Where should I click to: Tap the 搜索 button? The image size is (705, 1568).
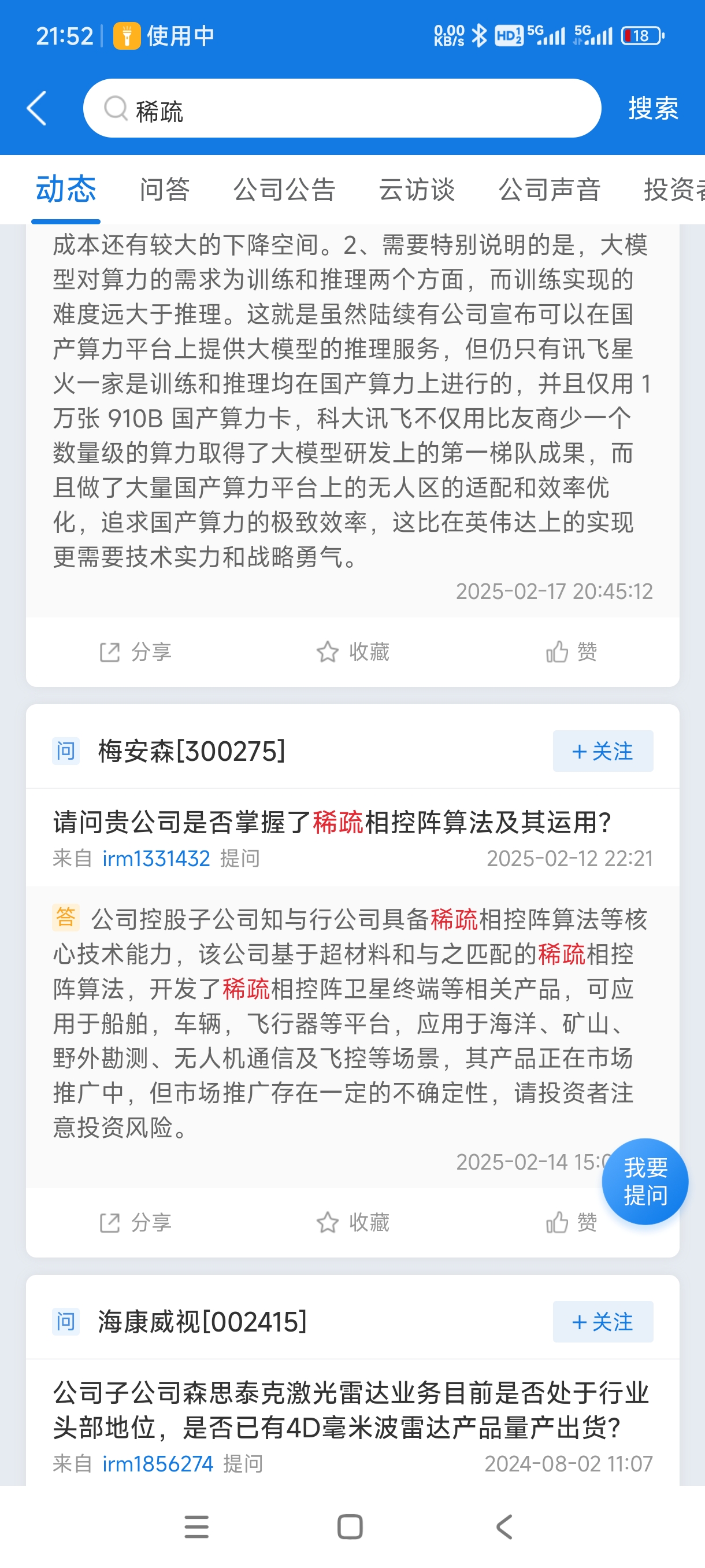(654, 108)
